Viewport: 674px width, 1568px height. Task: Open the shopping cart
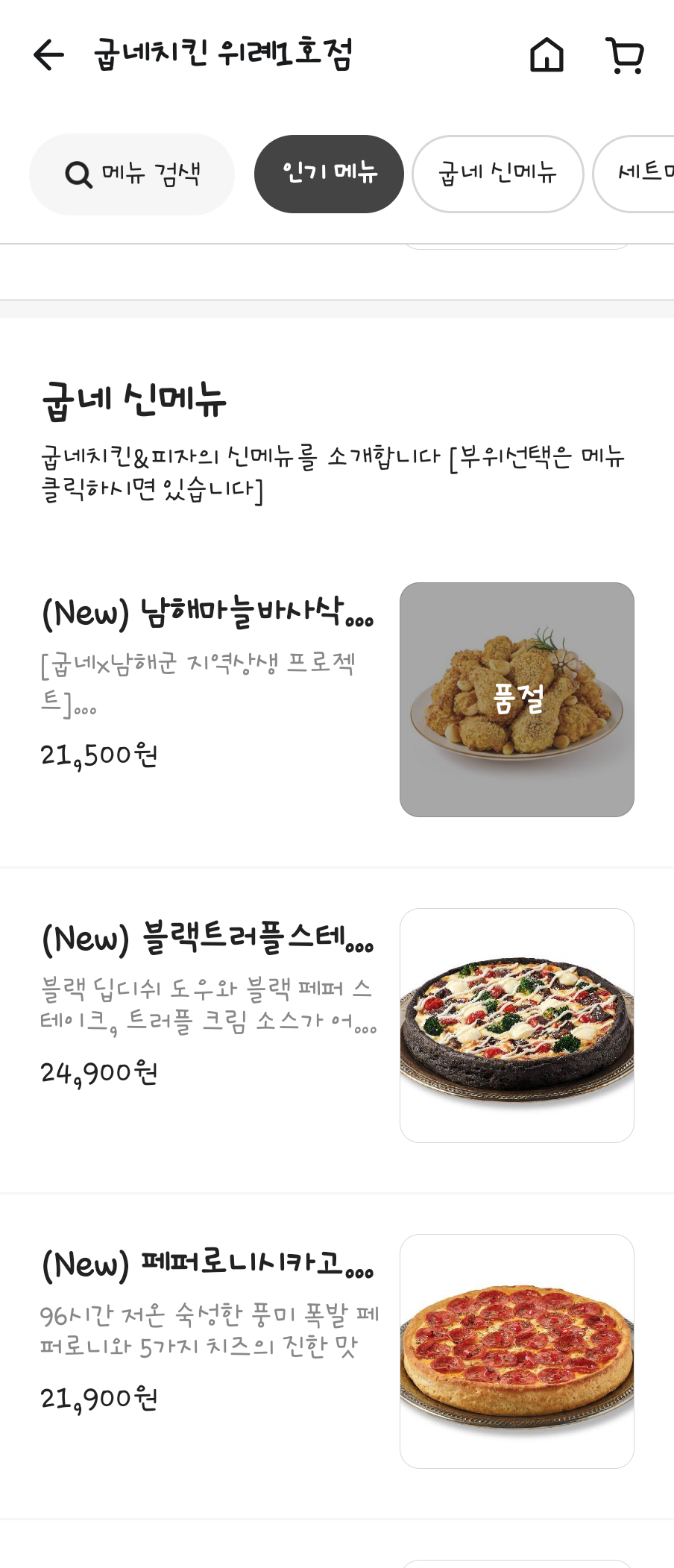(x=625, y=55)
